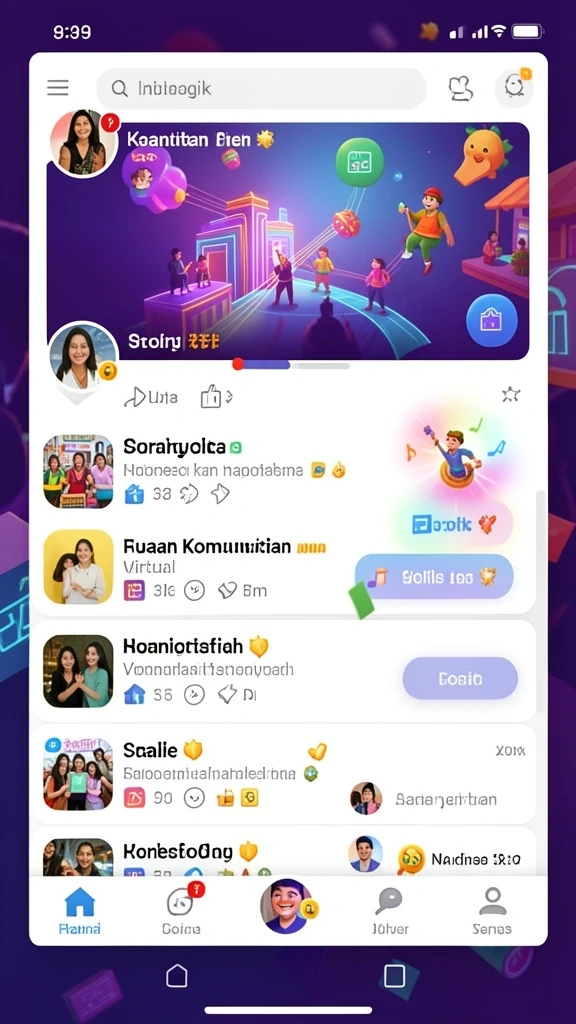
Task: Open the video camera icon in header
Action: click(461, 88)
